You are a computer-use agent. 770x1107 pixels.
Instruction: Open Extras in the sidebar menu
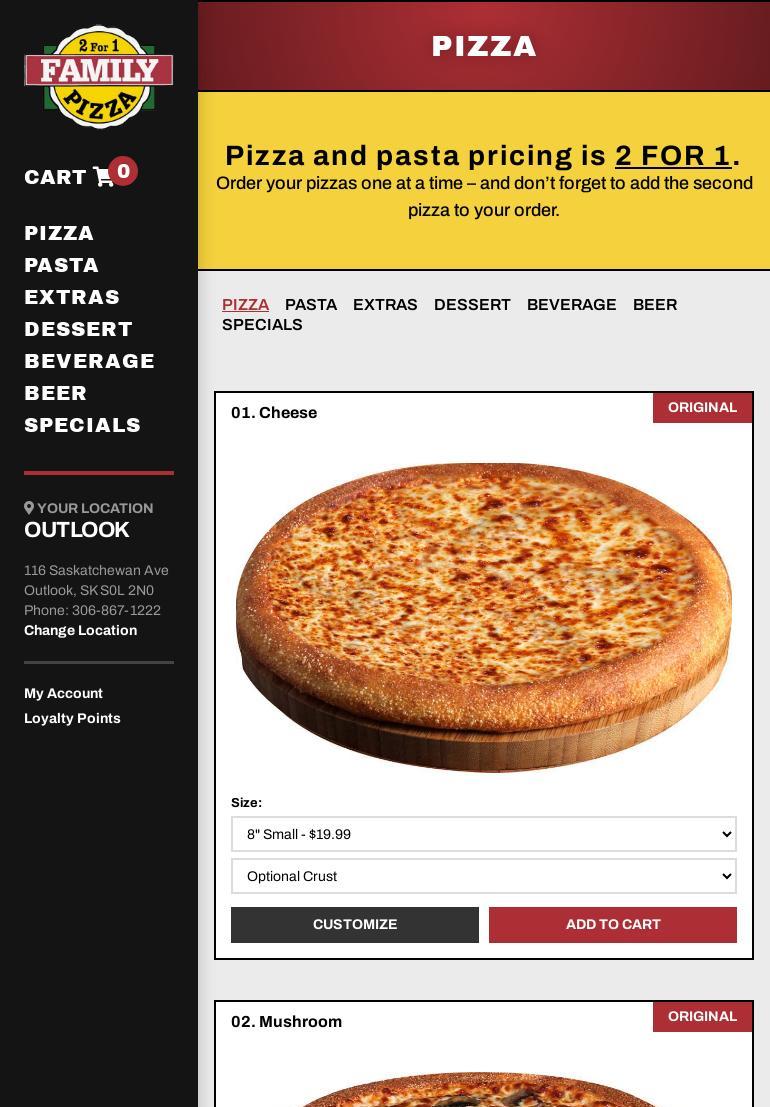(x=72, y=297)
